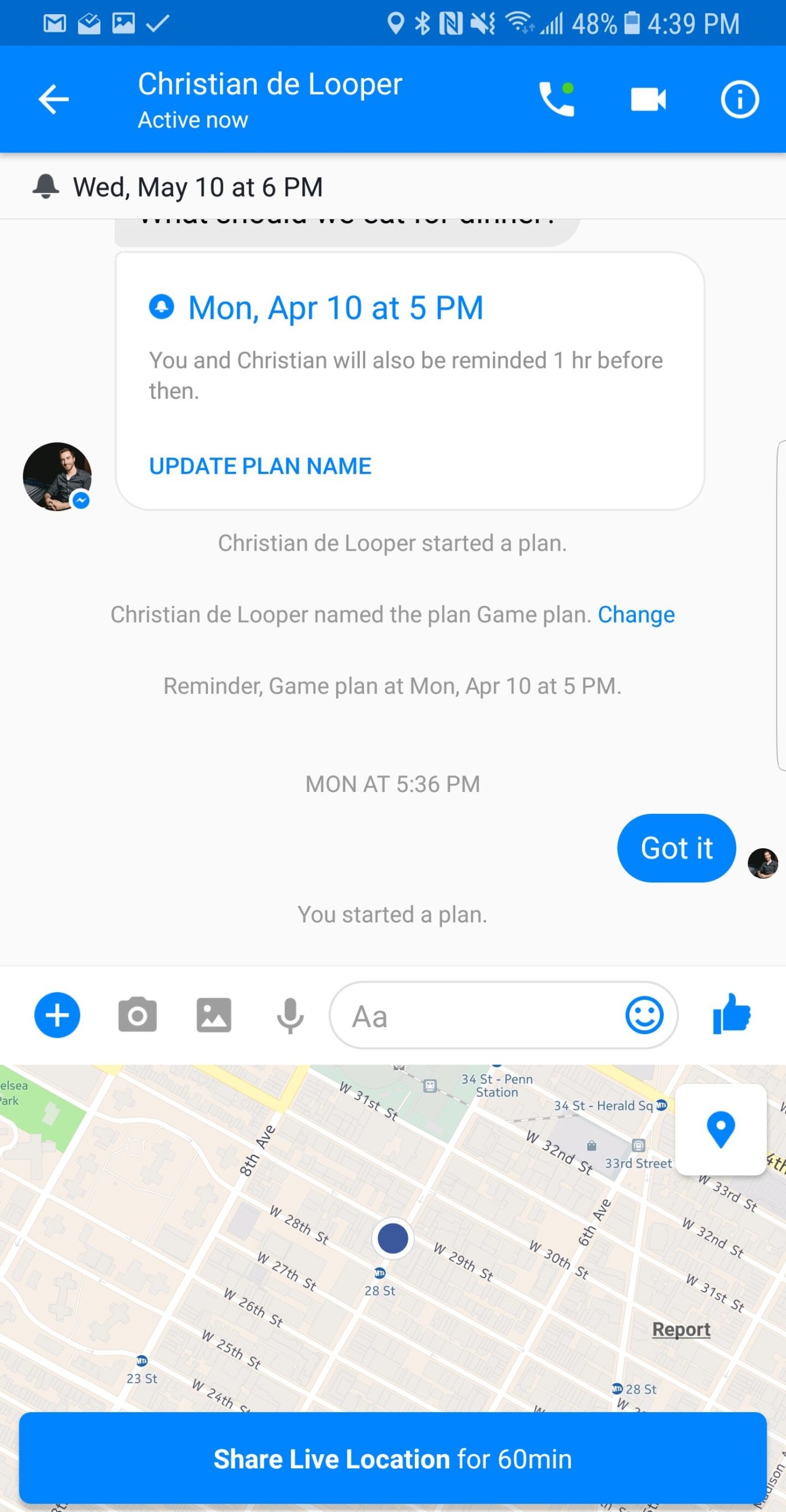
Task: Open the camera to take a photo
Action: (138, 1015)
